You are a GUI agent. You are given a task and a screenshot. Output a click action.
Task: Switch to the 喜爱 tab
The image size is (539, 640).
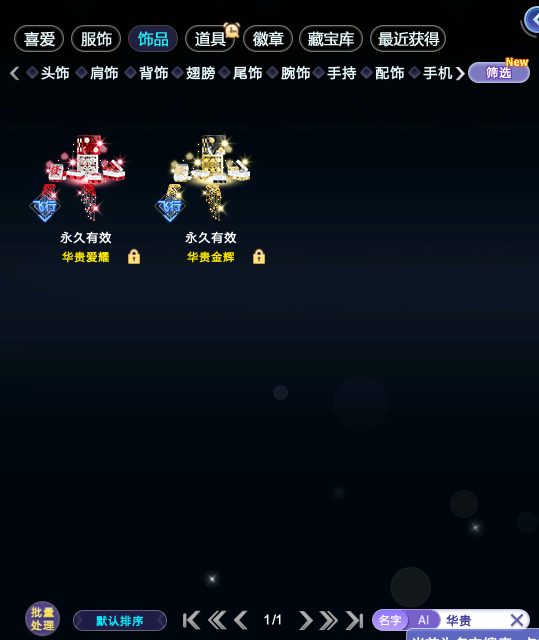[x=39, y=39]
